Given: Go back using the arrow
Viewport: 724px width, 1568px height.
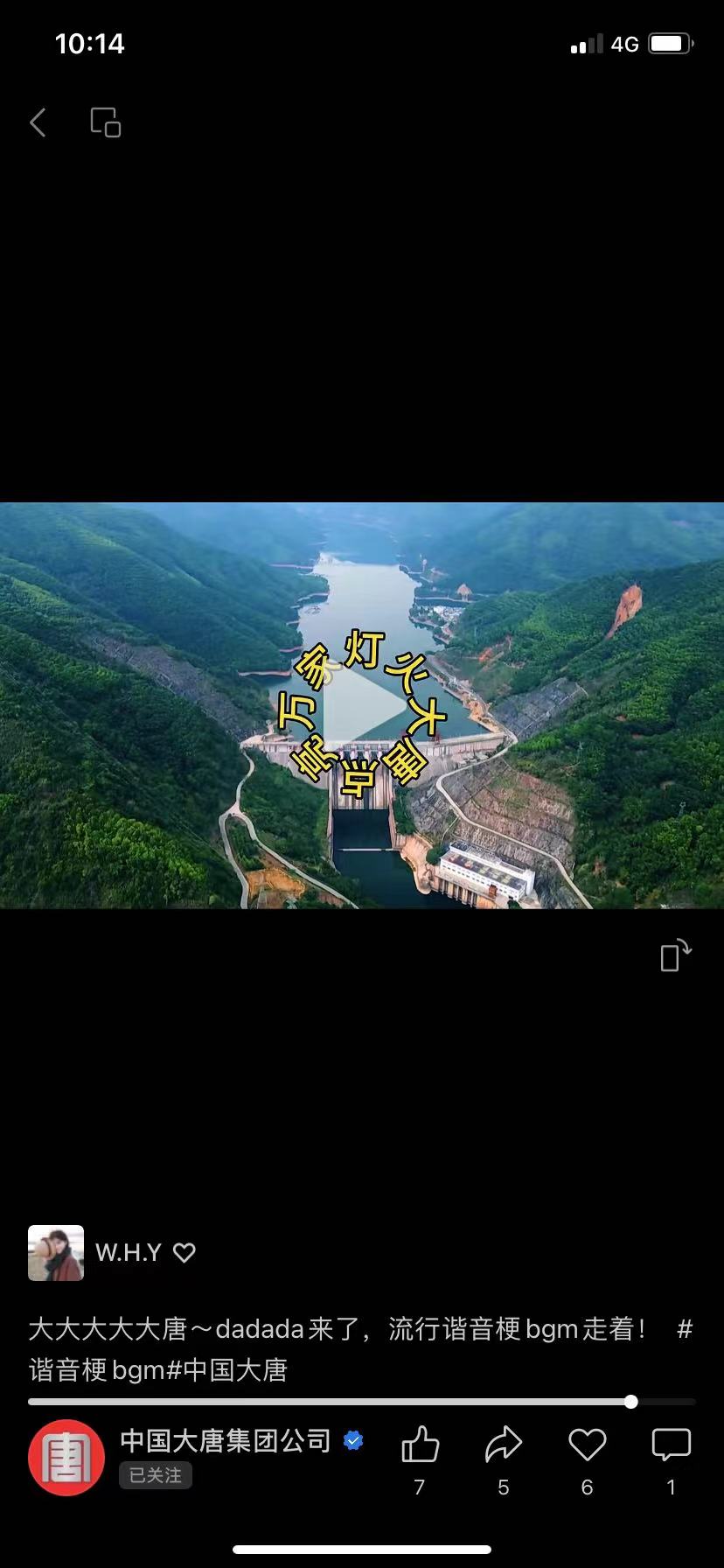Looking at the screenshot, I should (x=38, y=122).
